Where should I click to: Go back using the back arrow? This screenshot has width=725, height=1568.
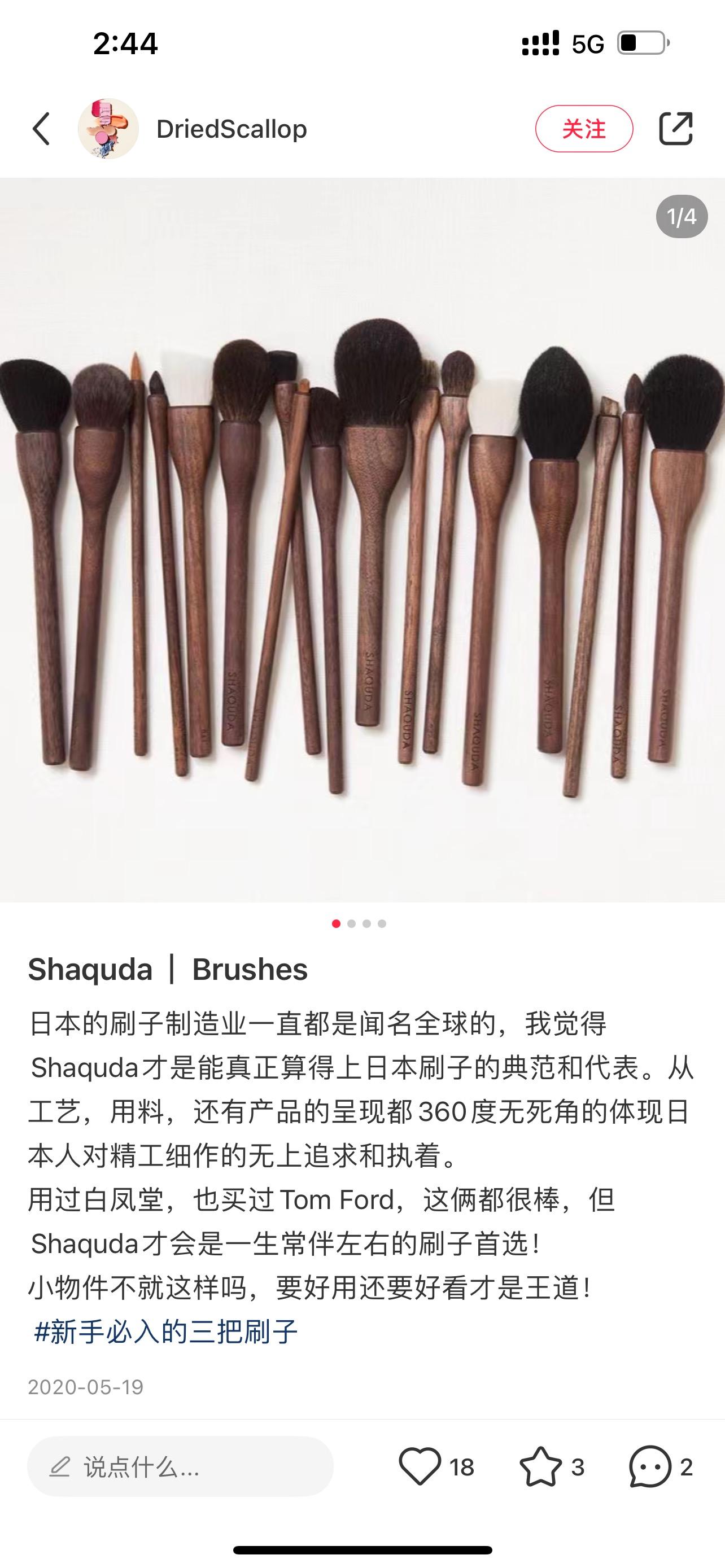tap(41, 129)
